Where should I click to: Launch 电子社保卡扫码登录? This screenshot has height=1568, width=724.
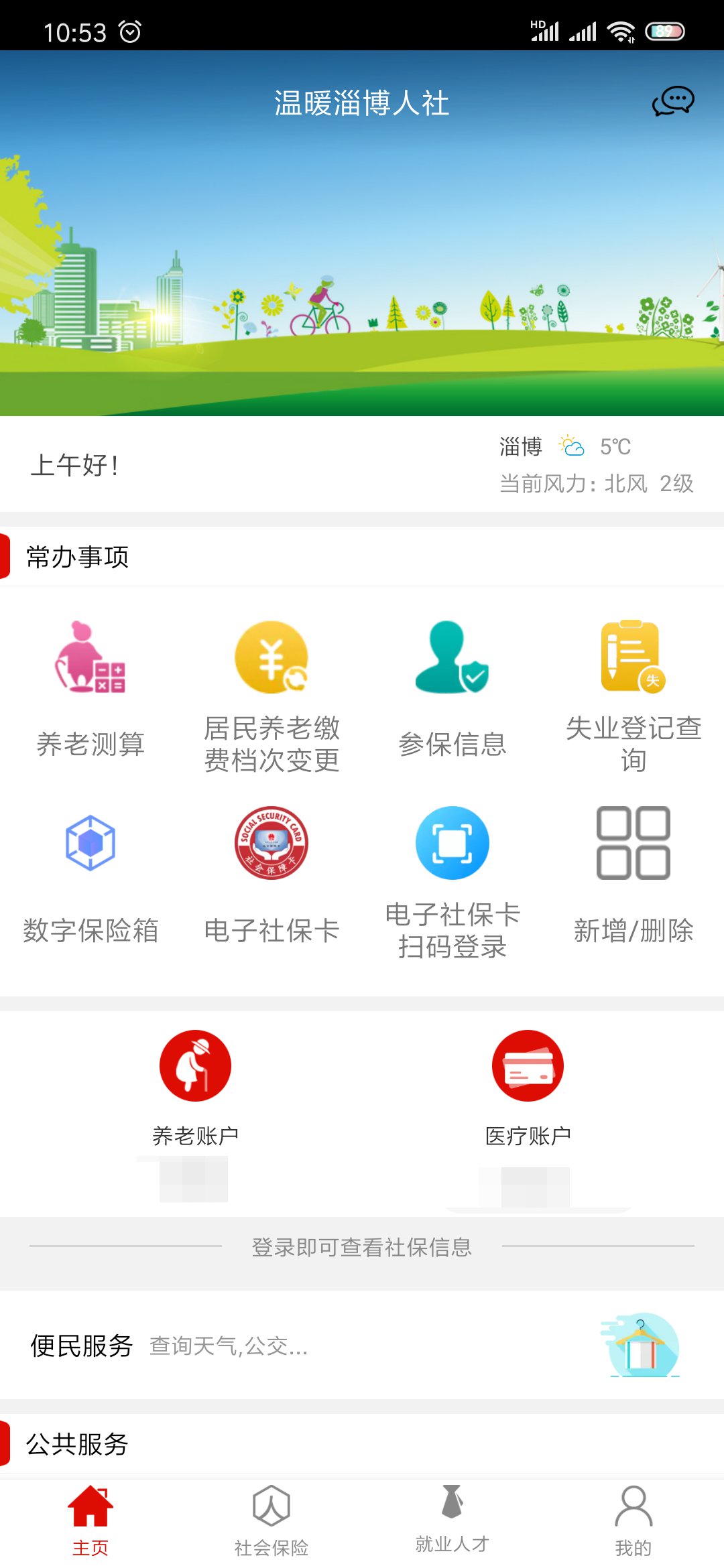click(x=452, y=881)
